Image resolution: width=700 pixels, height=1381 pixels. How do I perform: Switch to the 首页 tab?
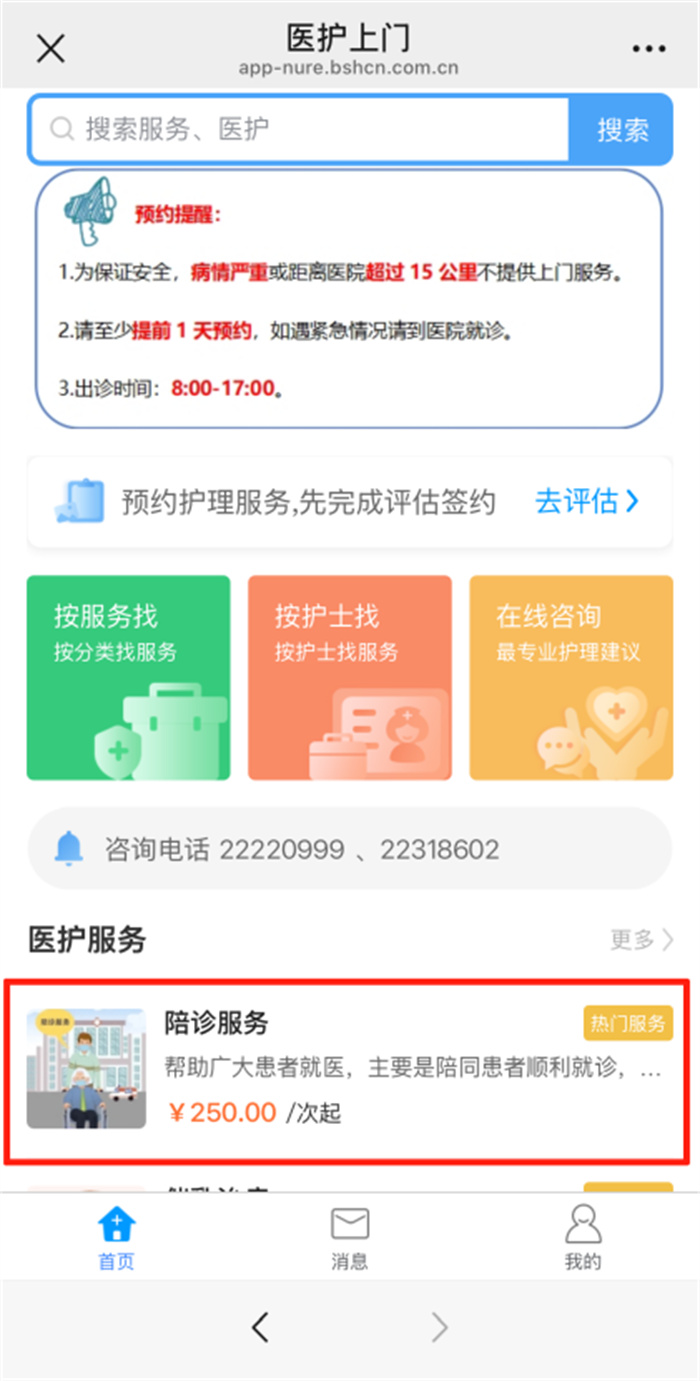point(116,1238)
